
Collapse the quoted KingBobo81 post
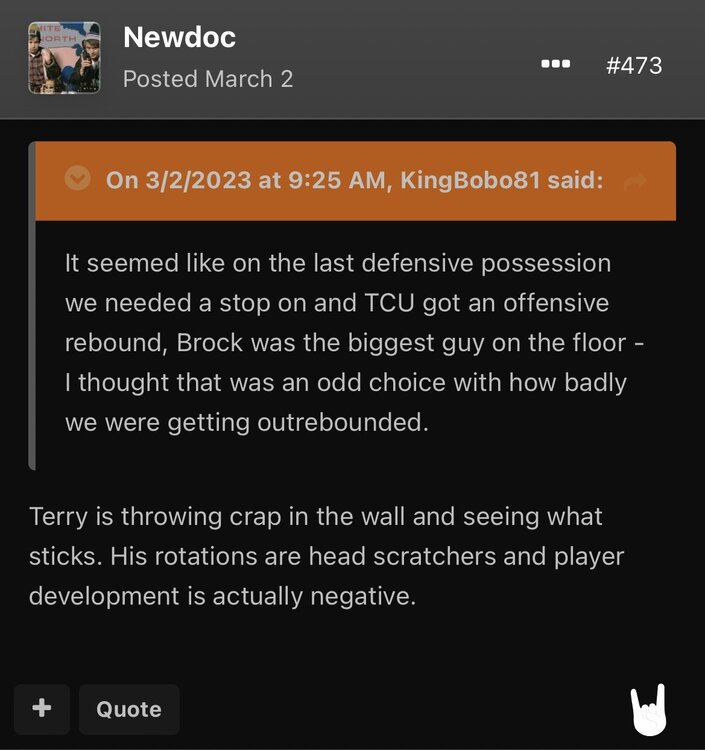[x=77, y=180]
